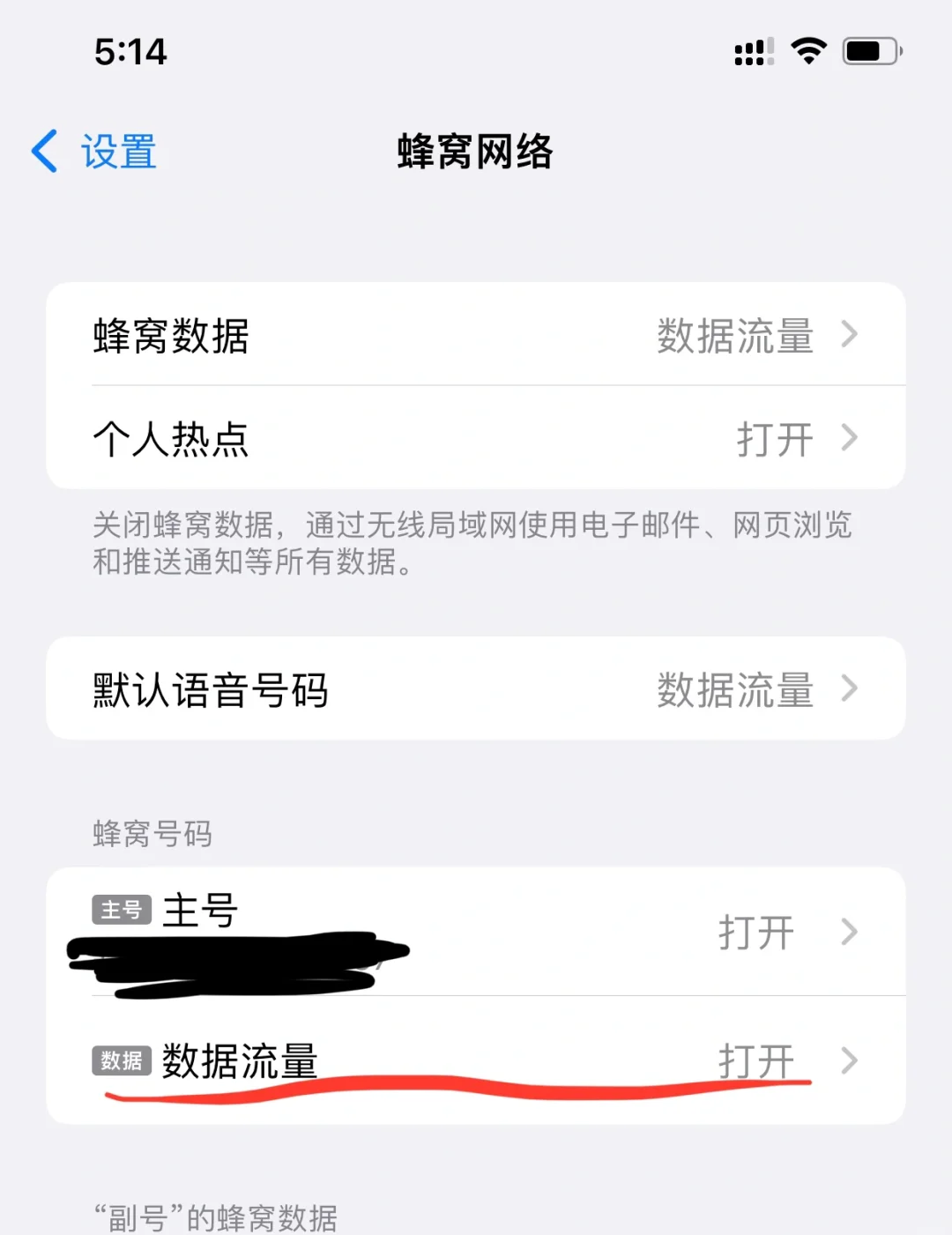This screenshot has height=1235, width=952.
Task: Go back to 设置
Action: (x=95, y=152)
